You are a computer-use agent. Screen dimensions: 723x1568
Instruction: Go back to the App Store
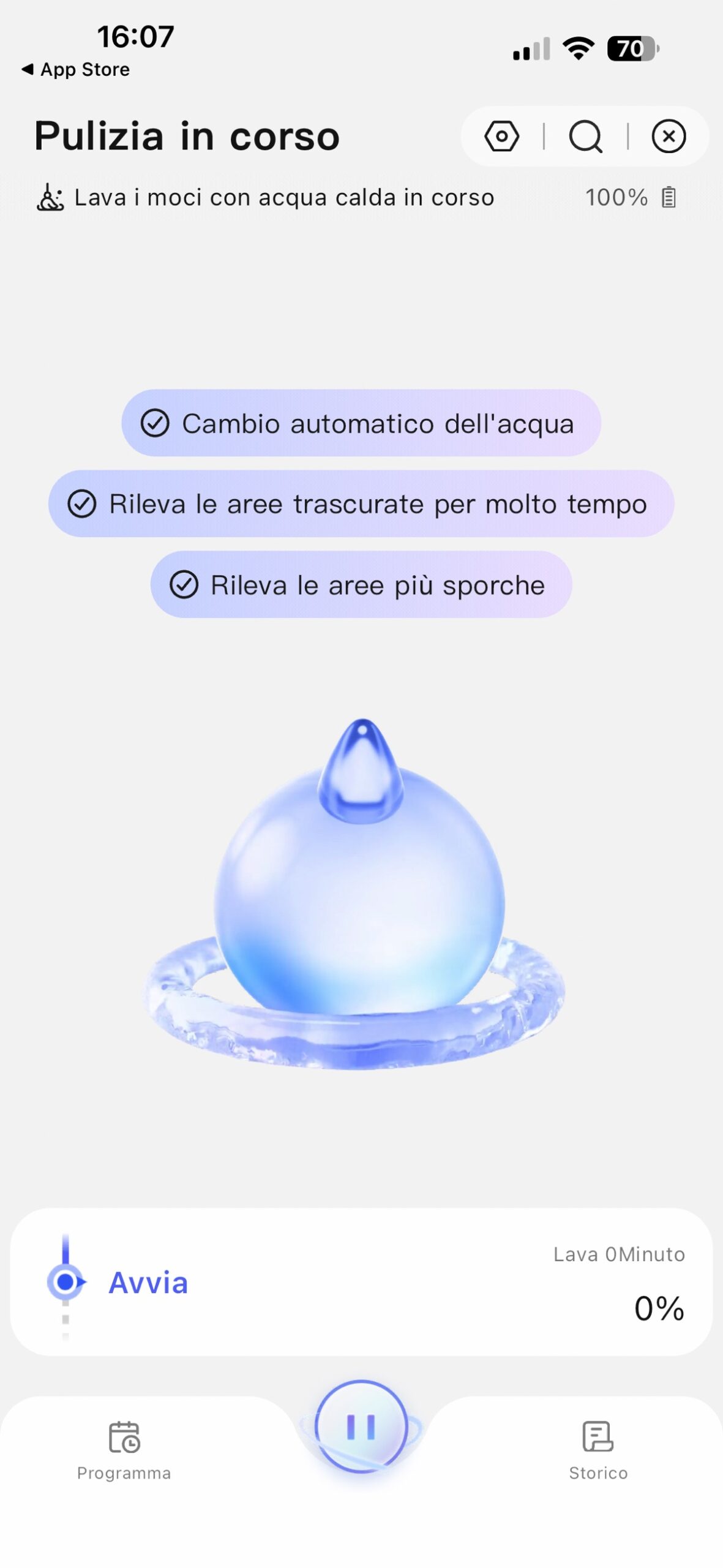pyautogui.click(x=76, y=70)
